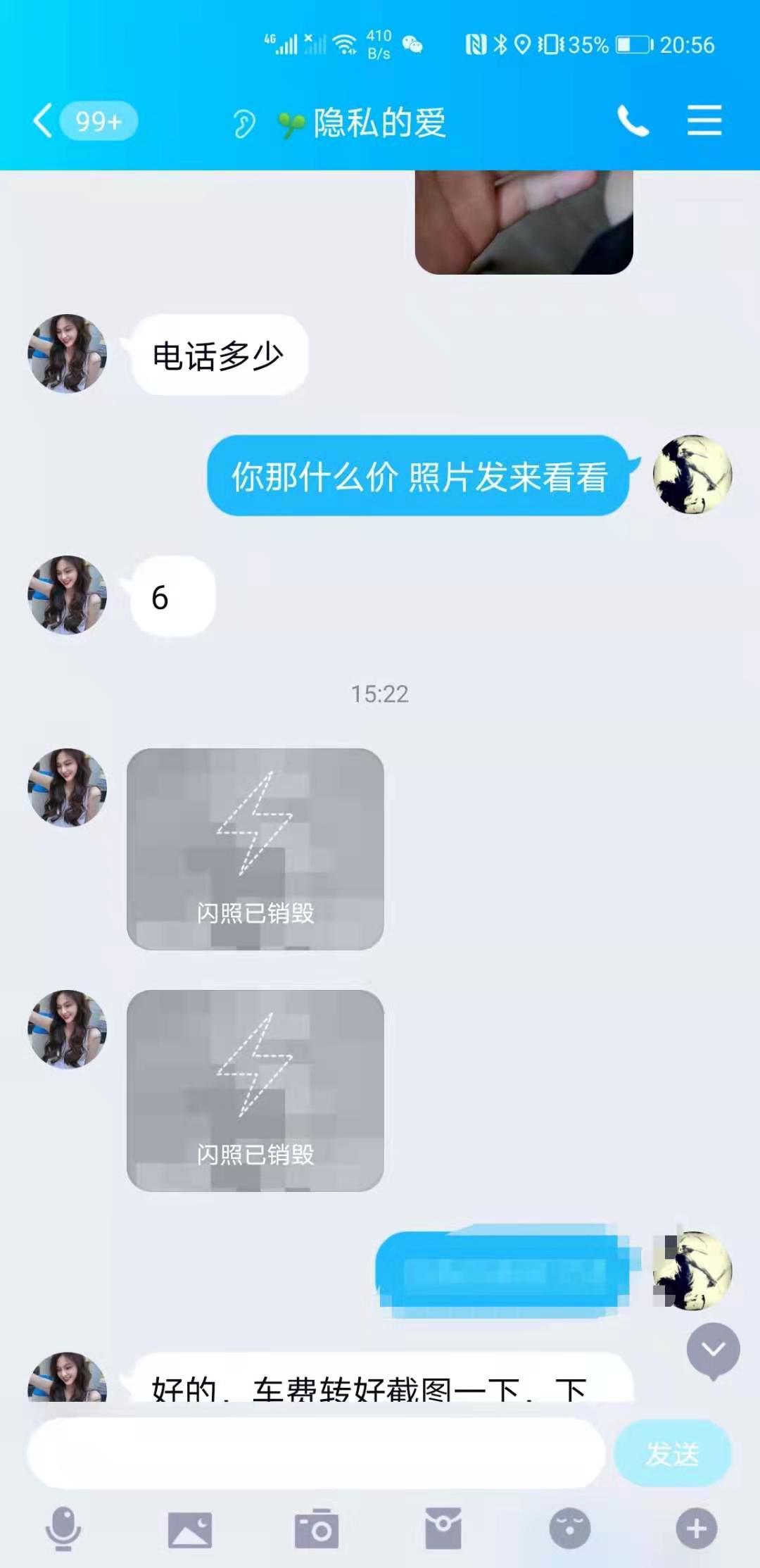Viewport: 760px width, 1568px height.
Task: Tap the first destroyed flash photo
Action: [x=255, y=848]
